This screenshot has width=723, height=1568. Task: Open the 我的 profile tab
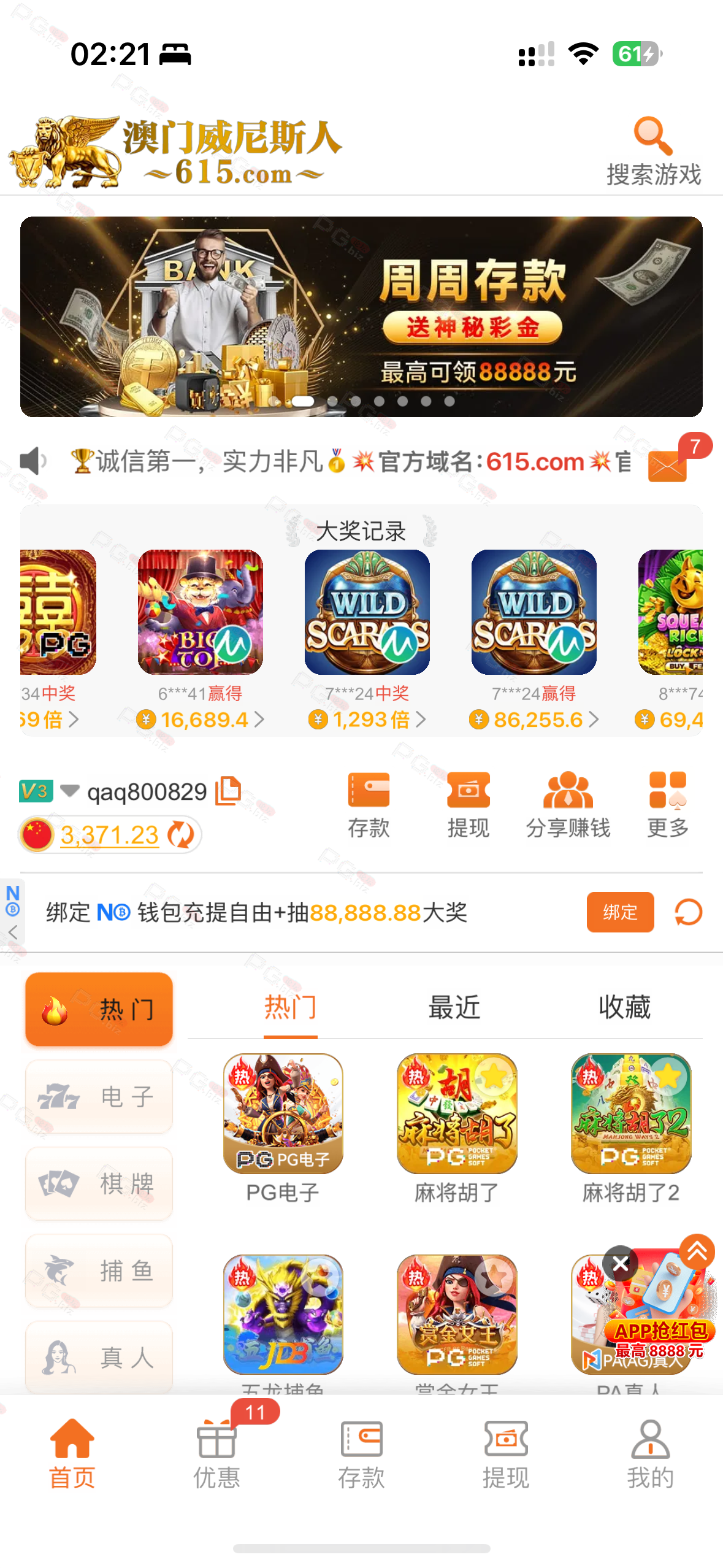(650, 1451)
